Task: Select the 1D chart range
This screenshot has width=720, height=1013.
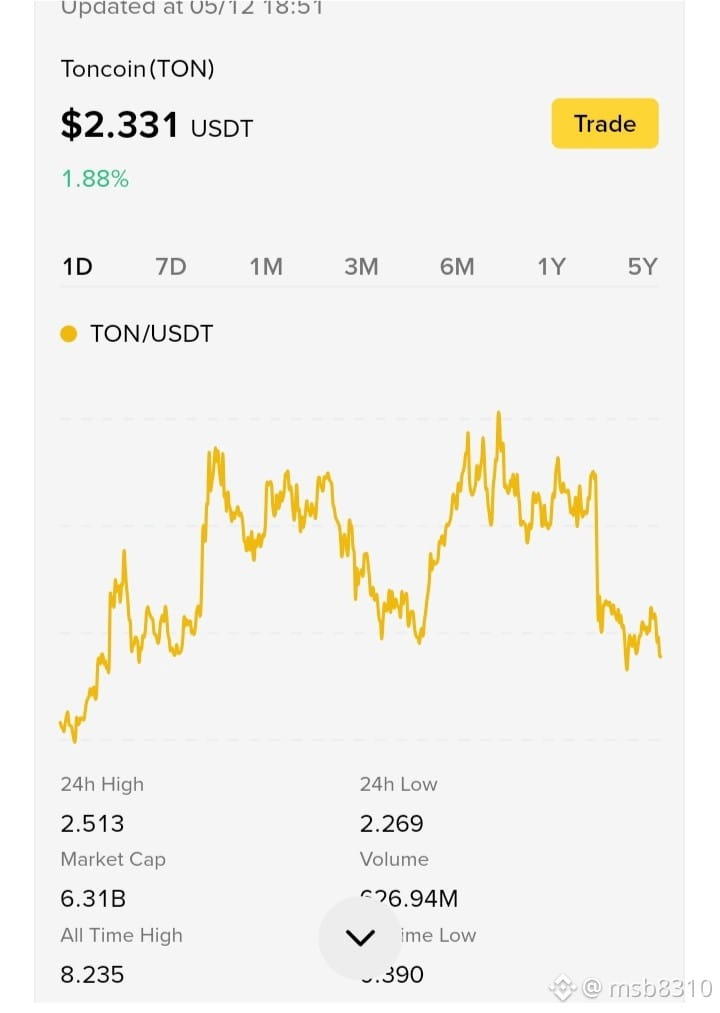Action: pyautogui.click(x=78, y=267)
